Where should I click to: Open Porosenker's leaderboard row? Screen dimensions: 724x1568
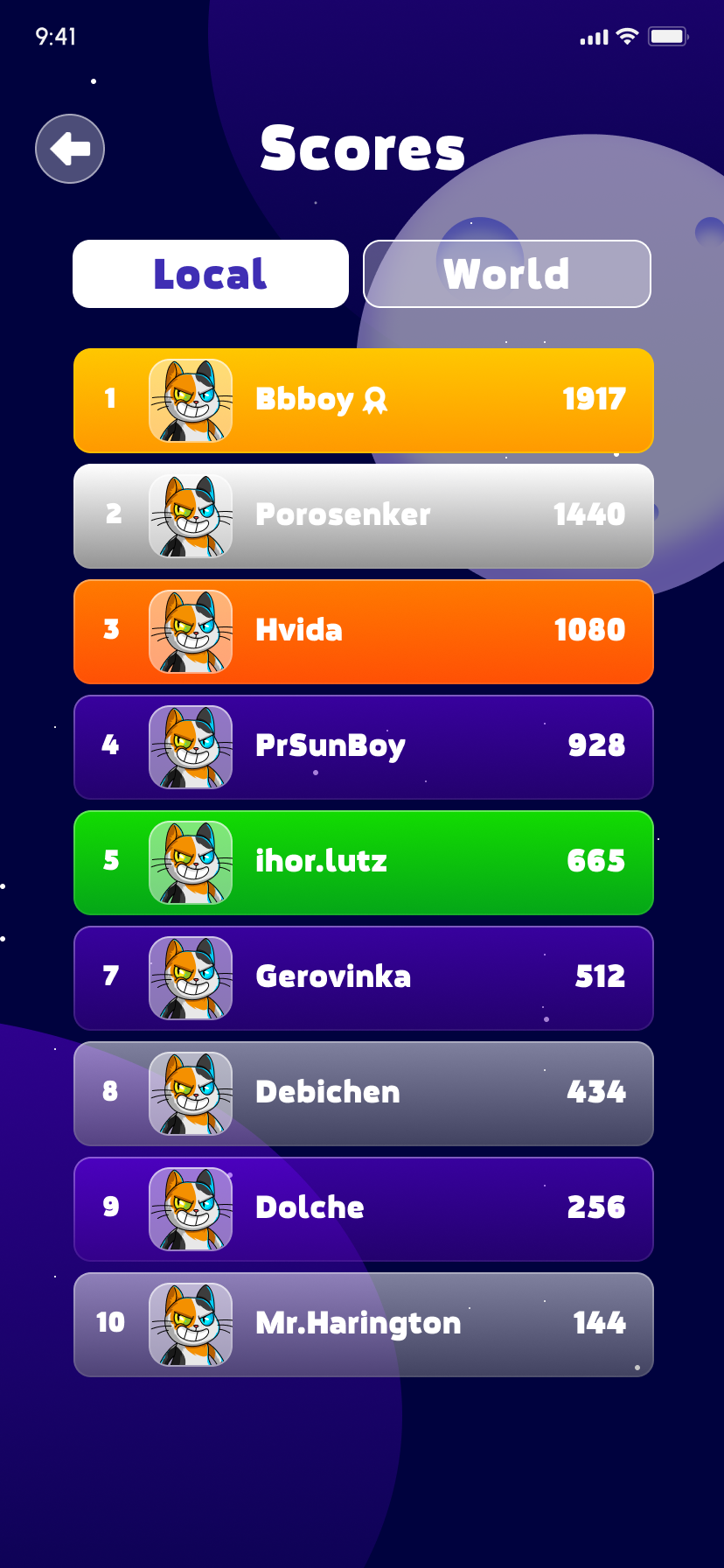tap(364, 516)
